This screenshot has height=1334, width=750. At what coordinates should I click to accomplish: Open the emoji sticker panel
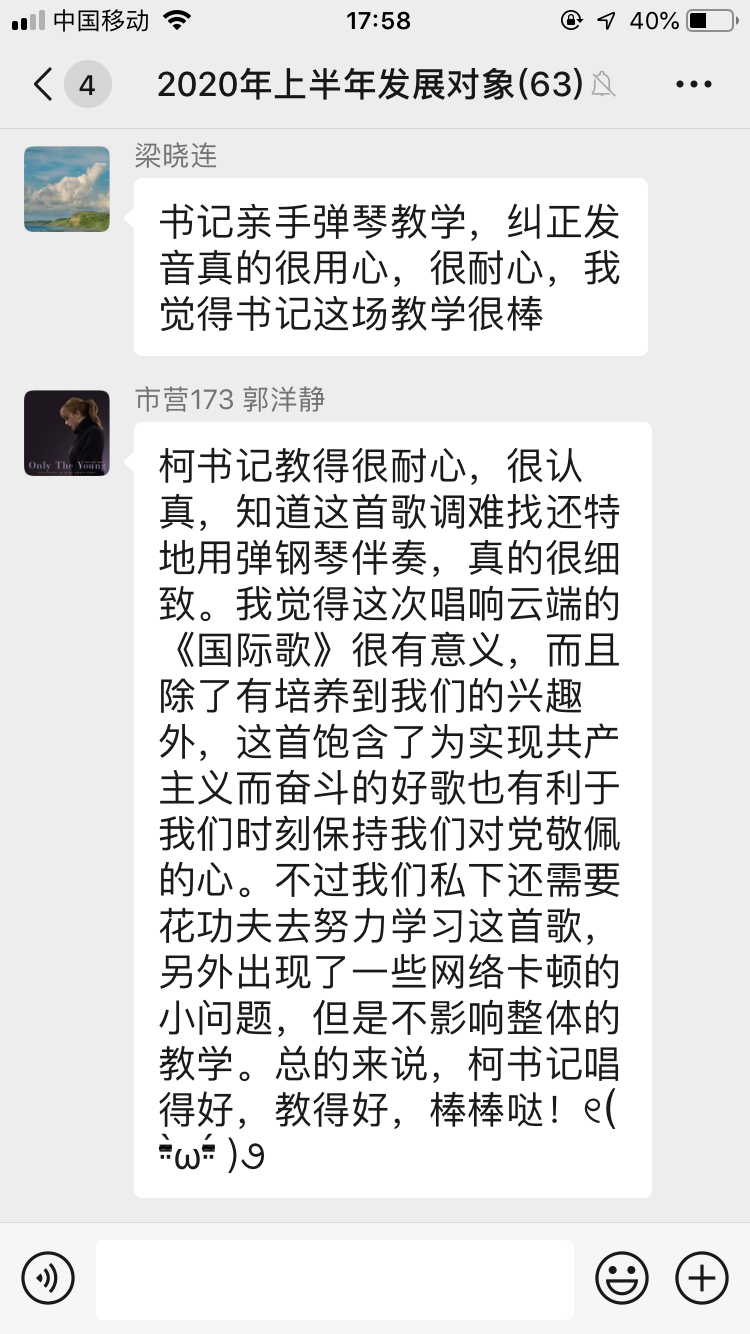[x=622, y=1278]
